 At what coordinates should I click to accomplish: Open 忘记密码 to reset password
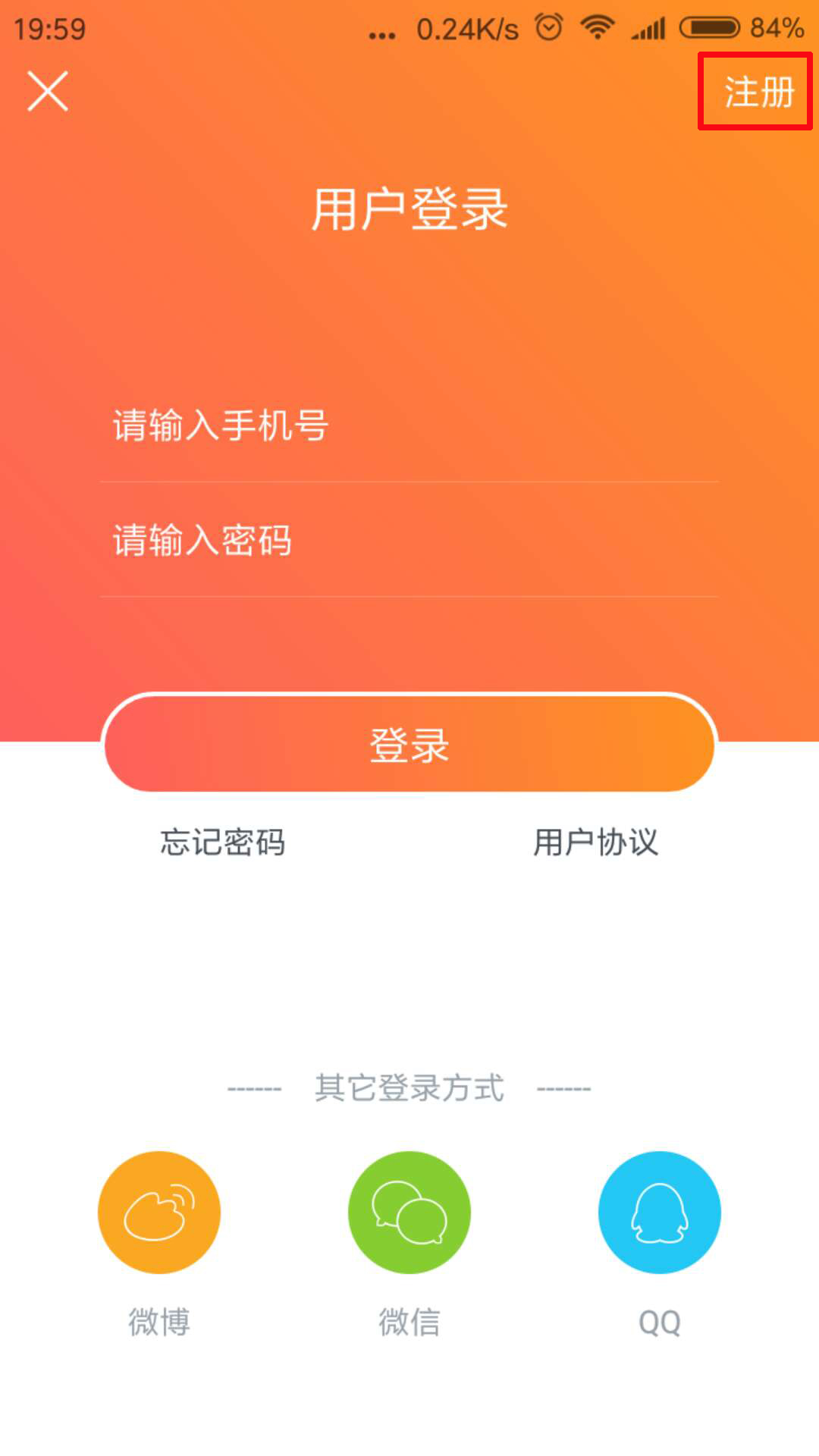223,843
